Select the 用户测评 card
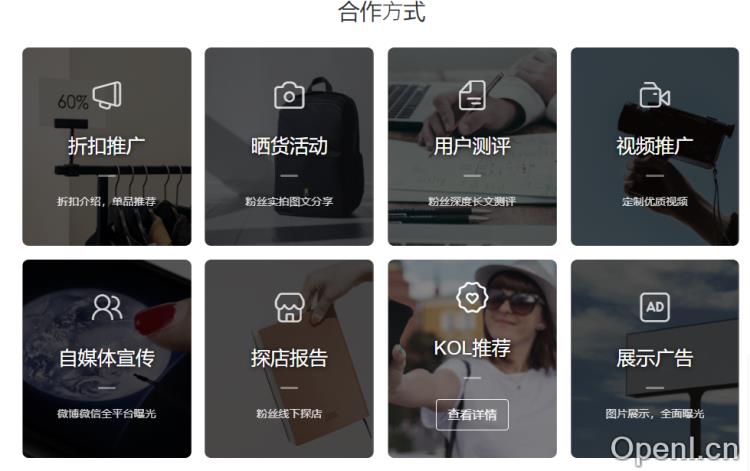The width and height of the screenshot is (750, 471). pyautogui.click(x=472, y=146)
